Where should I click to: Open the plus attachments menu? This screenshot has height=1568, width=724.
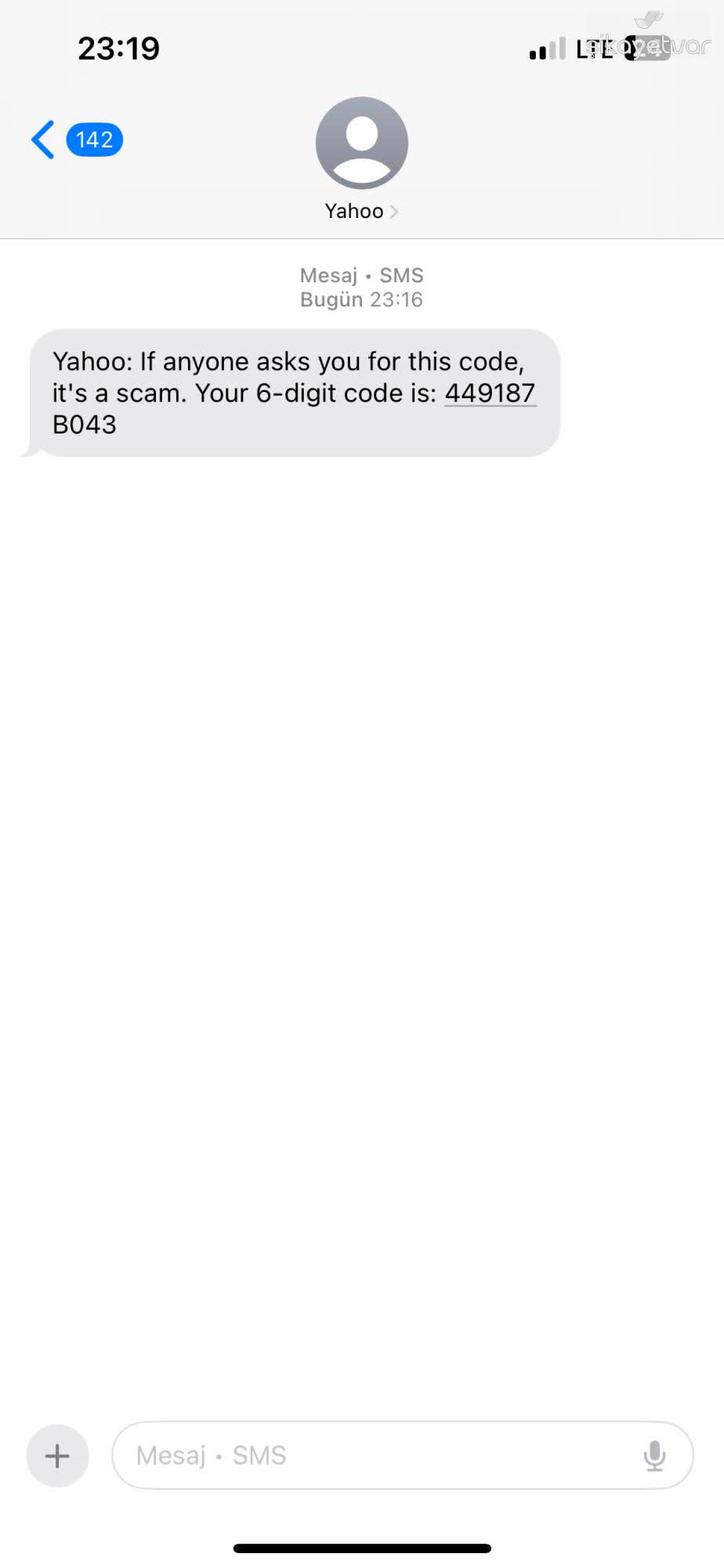pyautogui.click(x=57, y=1456)
